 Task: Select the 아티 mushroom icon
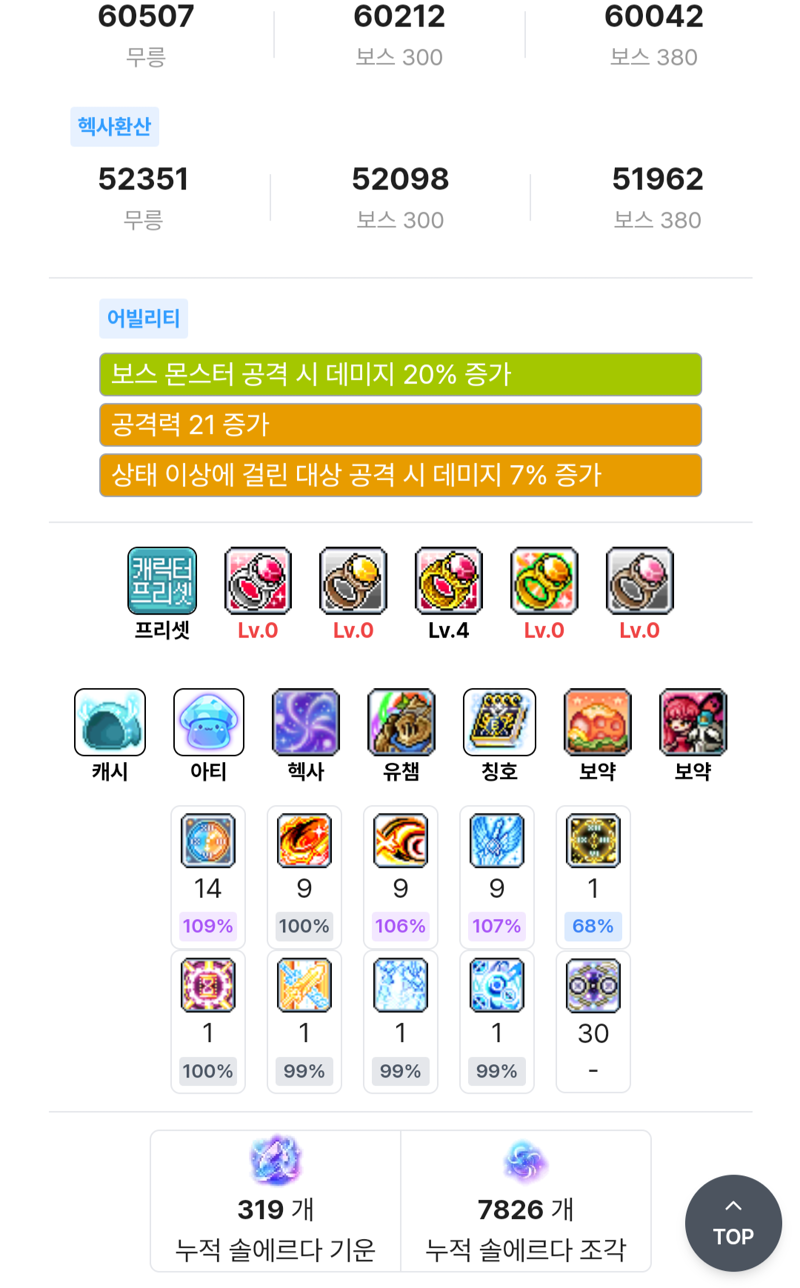tap(208, 722)
